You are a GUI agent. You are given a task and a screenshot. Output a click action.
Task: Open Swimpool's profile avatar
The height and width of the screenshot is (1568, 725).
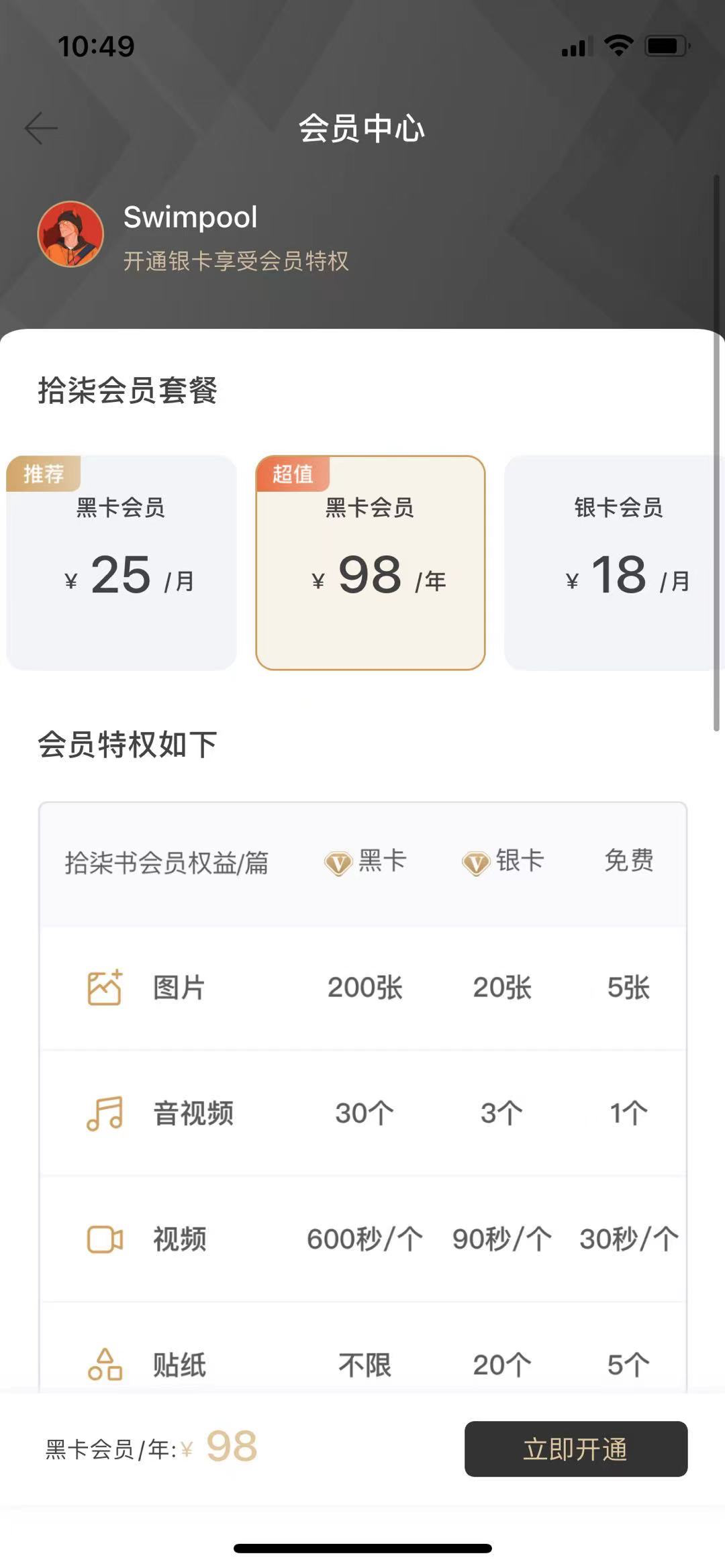coord(70,234)
